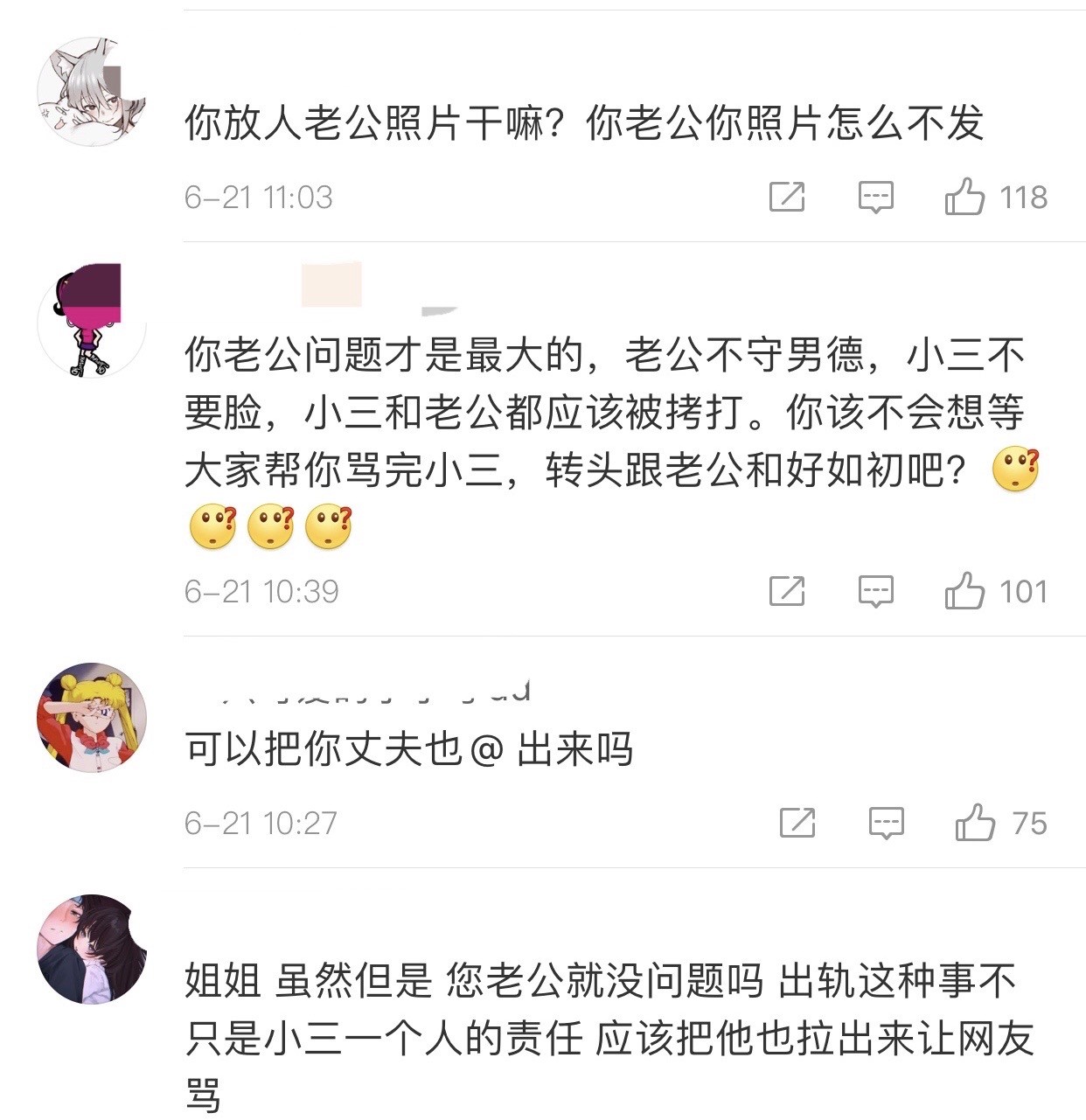The width and height of the screenshot is (1086, 1120).
Task: Open the fox-eared girl avatar profile
Action: pyautogui.click(x=91, y=92)
